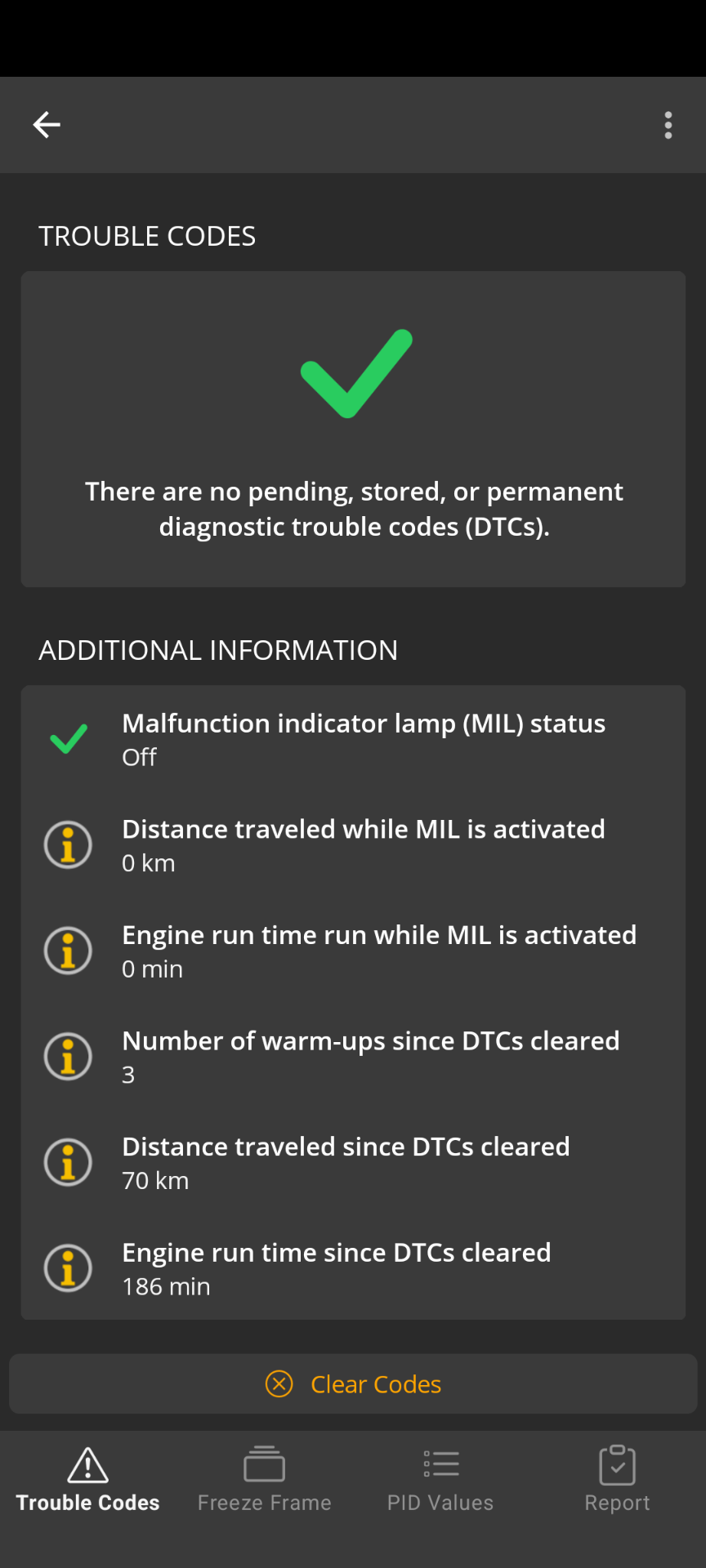Tap the Clear Codes button
Viewport: 706px width, 1568px height.
[x=353, y=1384]
